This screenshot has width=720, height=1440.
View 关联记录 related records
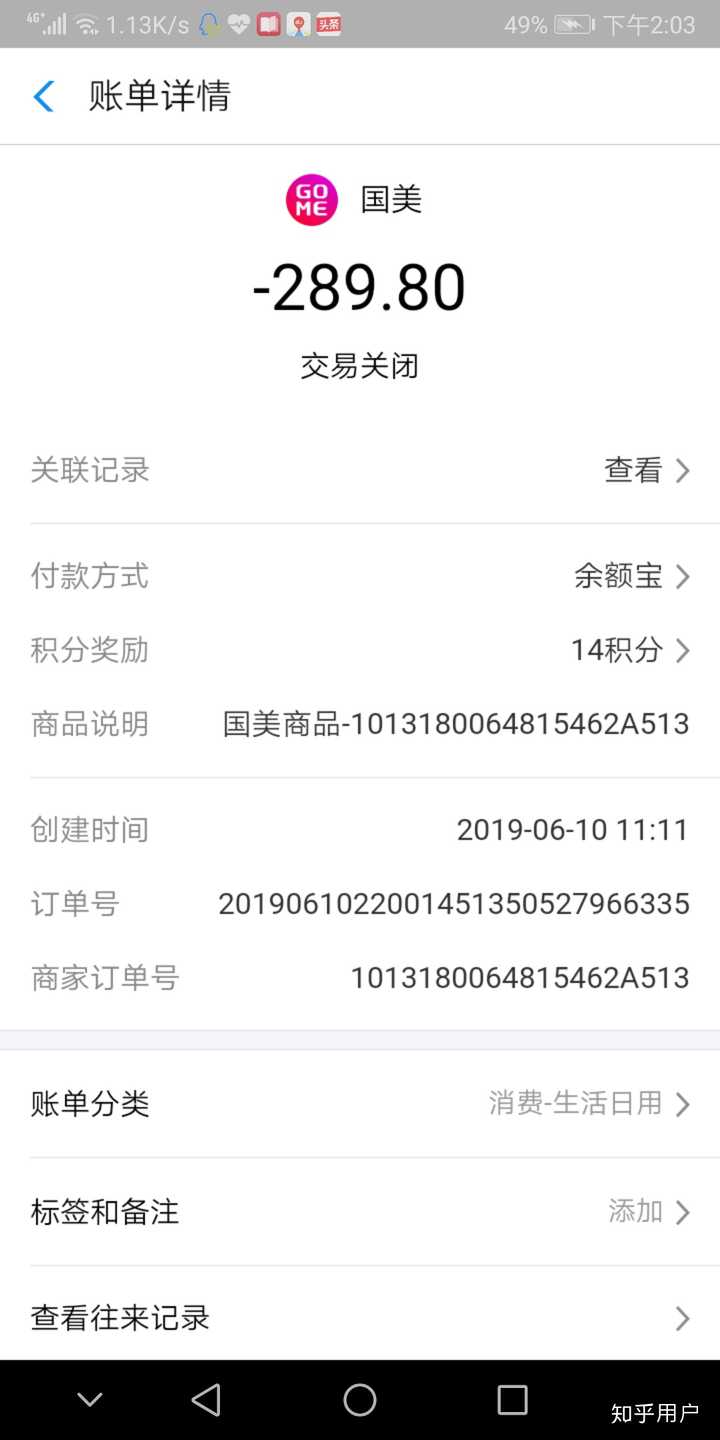[x=646, y=470]
